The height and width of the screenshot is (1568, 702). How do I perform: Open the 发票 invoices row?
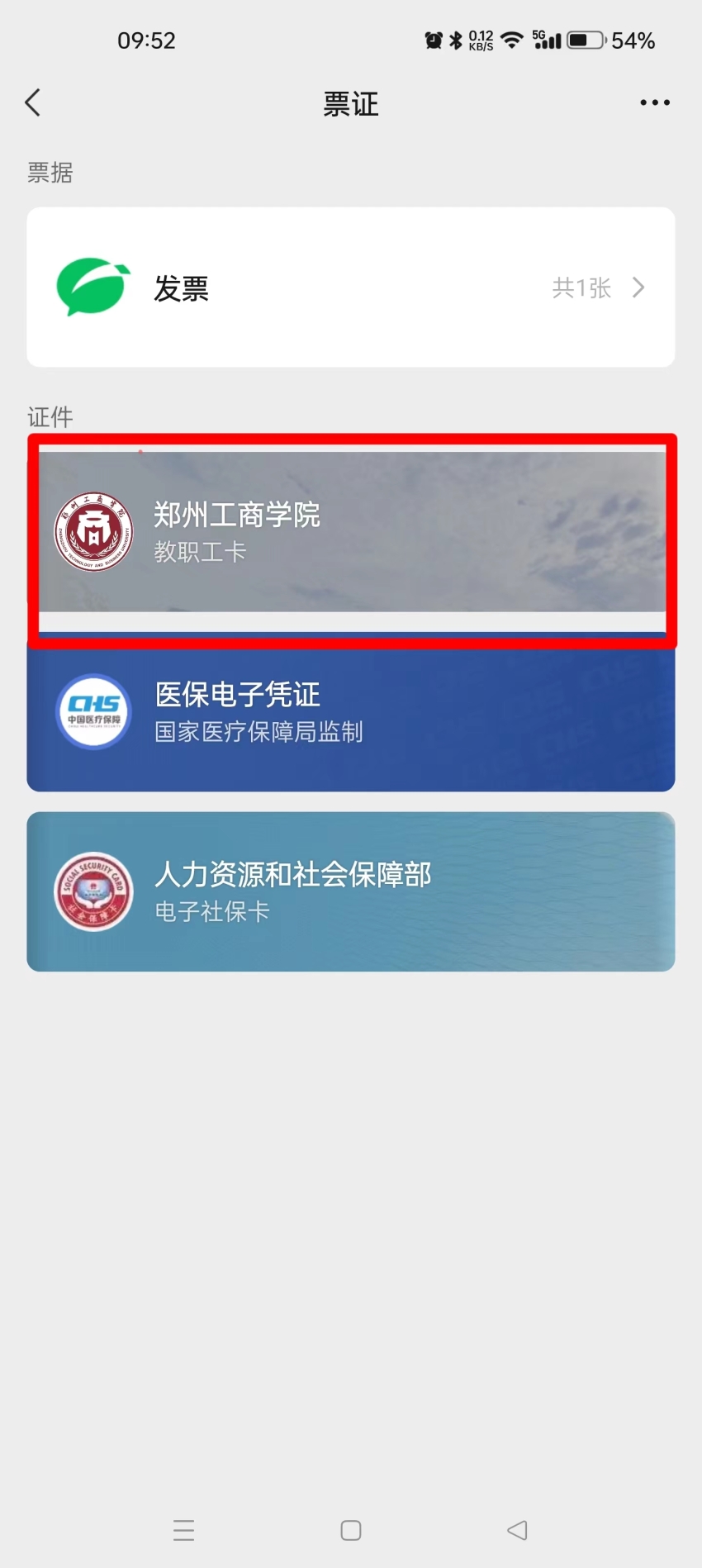coord(350,287)
